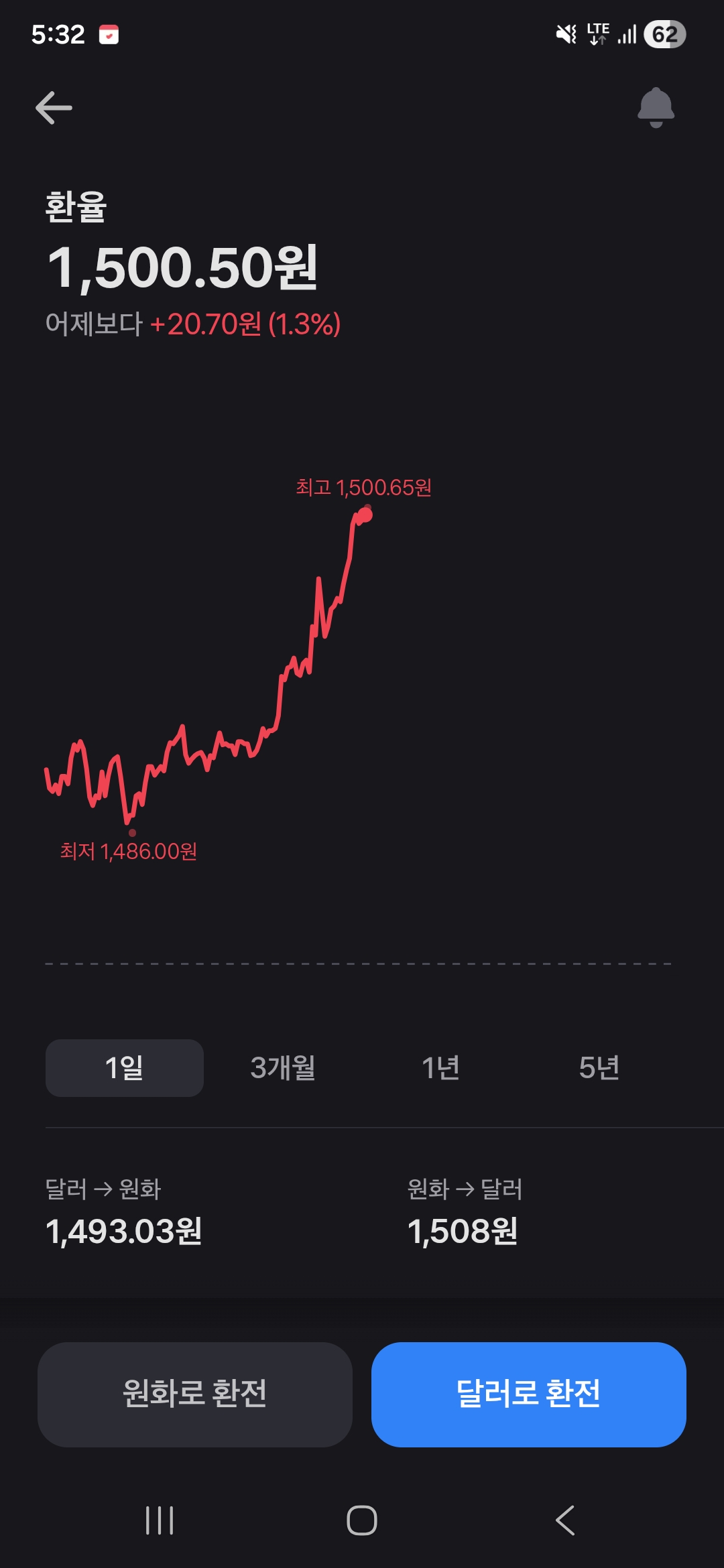This screenshot has height=1568, width=724.
Task: Open the exchange rate alert bell
Action: [x=656, y=107]
